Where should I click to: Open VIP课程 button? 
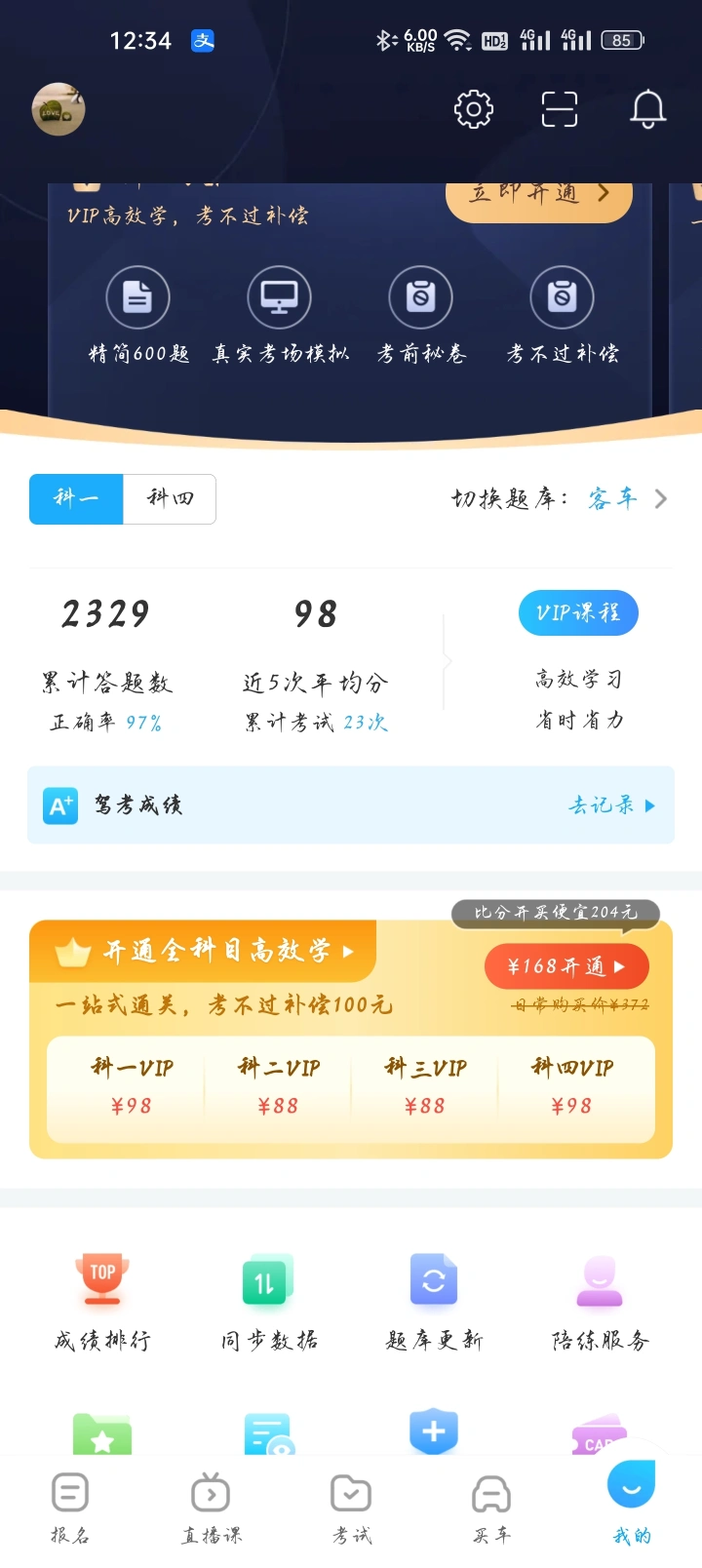click(x=578, y=612)
